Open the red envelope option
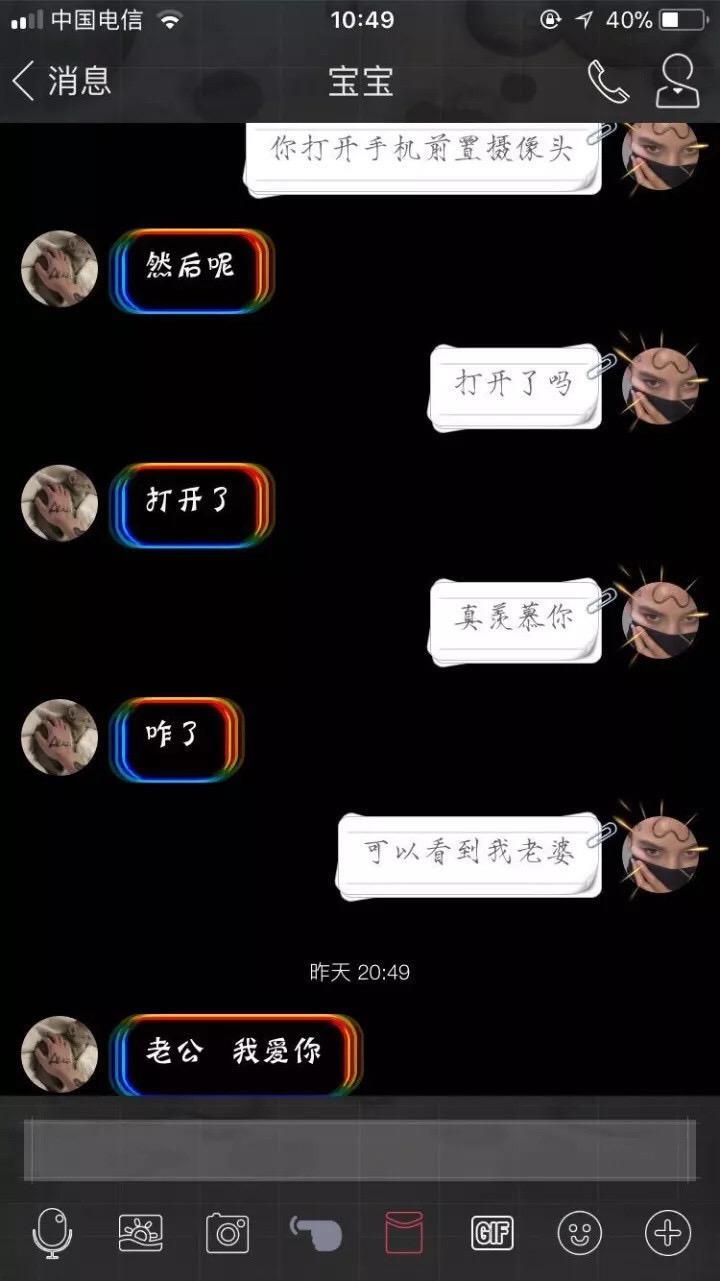 pos(404,1232)
